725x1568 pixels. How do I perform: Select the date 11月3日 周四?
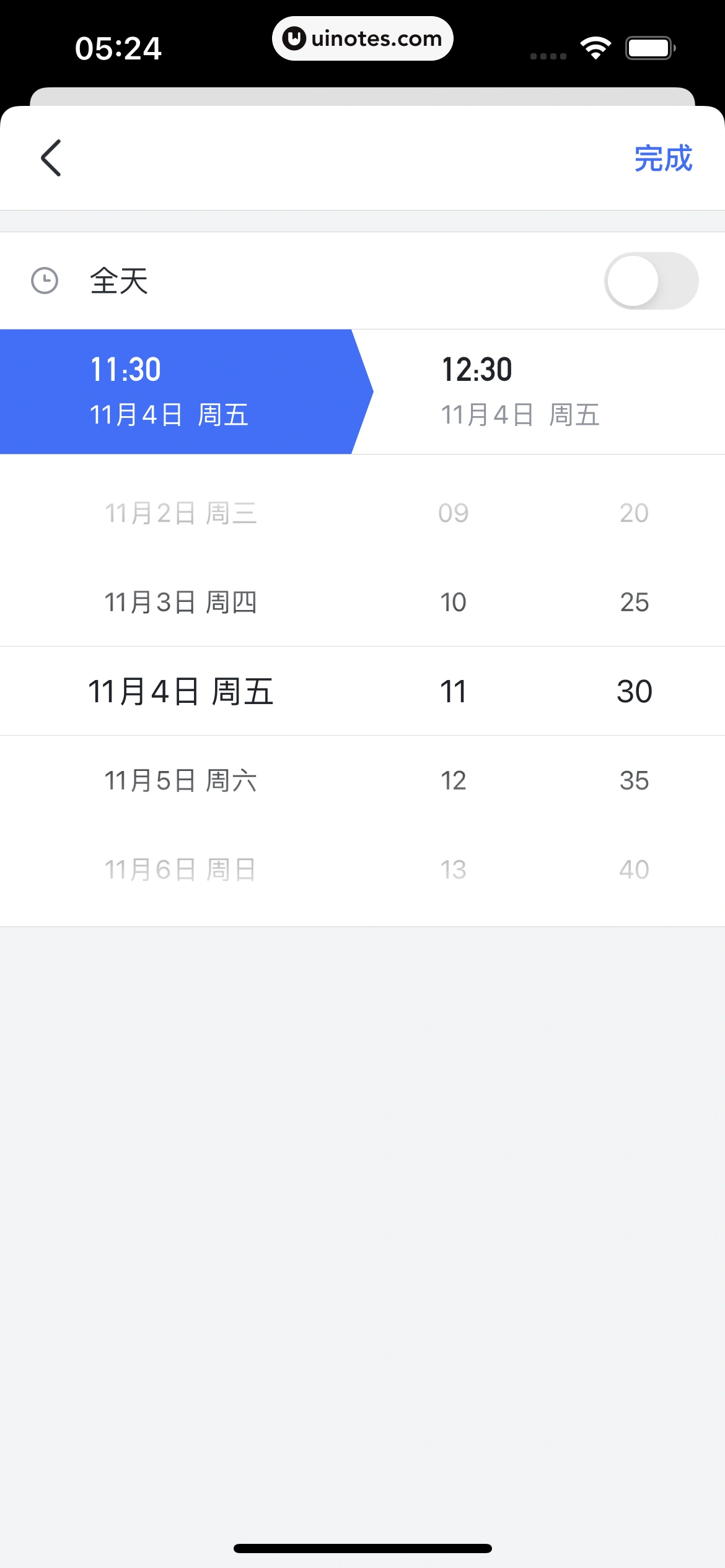pyautogui.click(x=182, y=601)
